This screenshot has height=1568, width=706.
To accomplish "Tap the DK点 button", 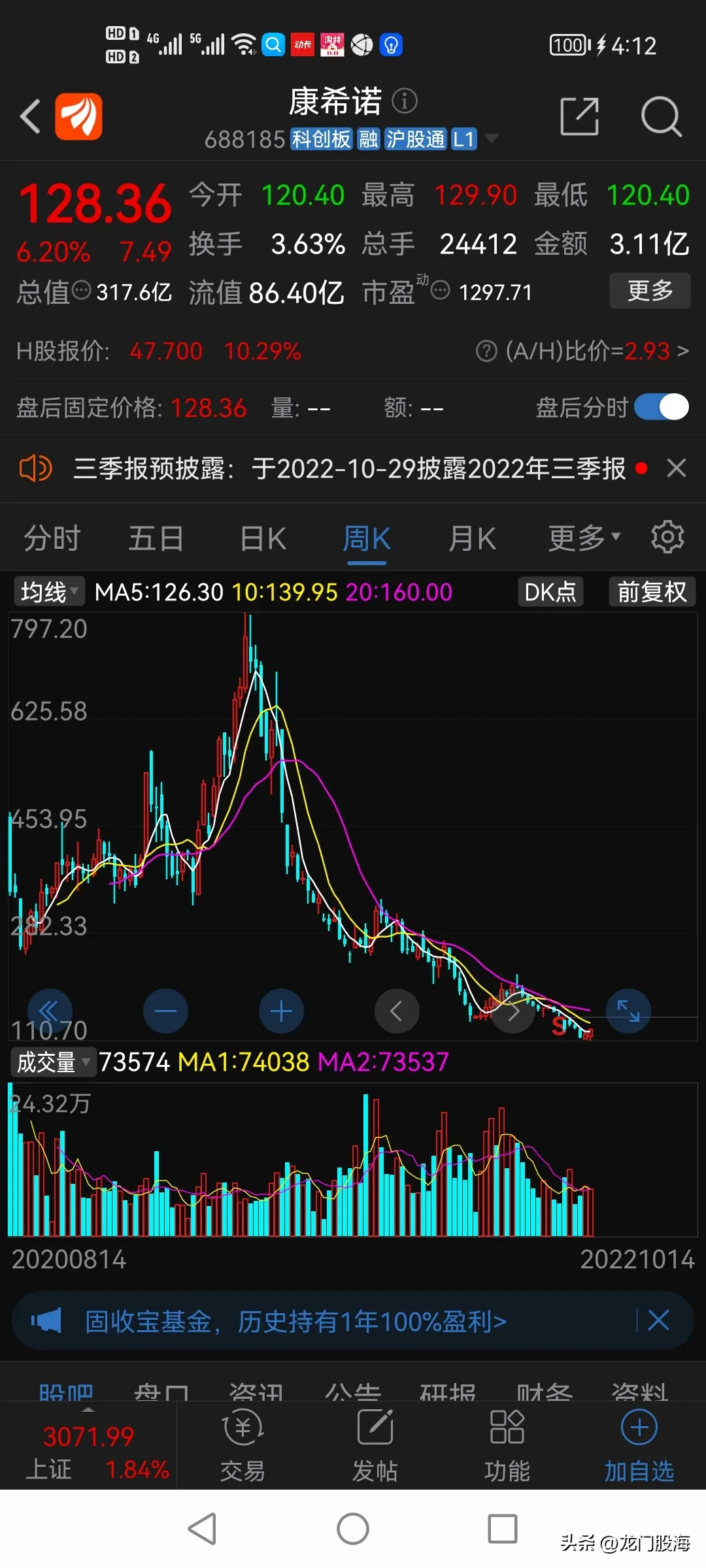I will (x=550, y=592).
